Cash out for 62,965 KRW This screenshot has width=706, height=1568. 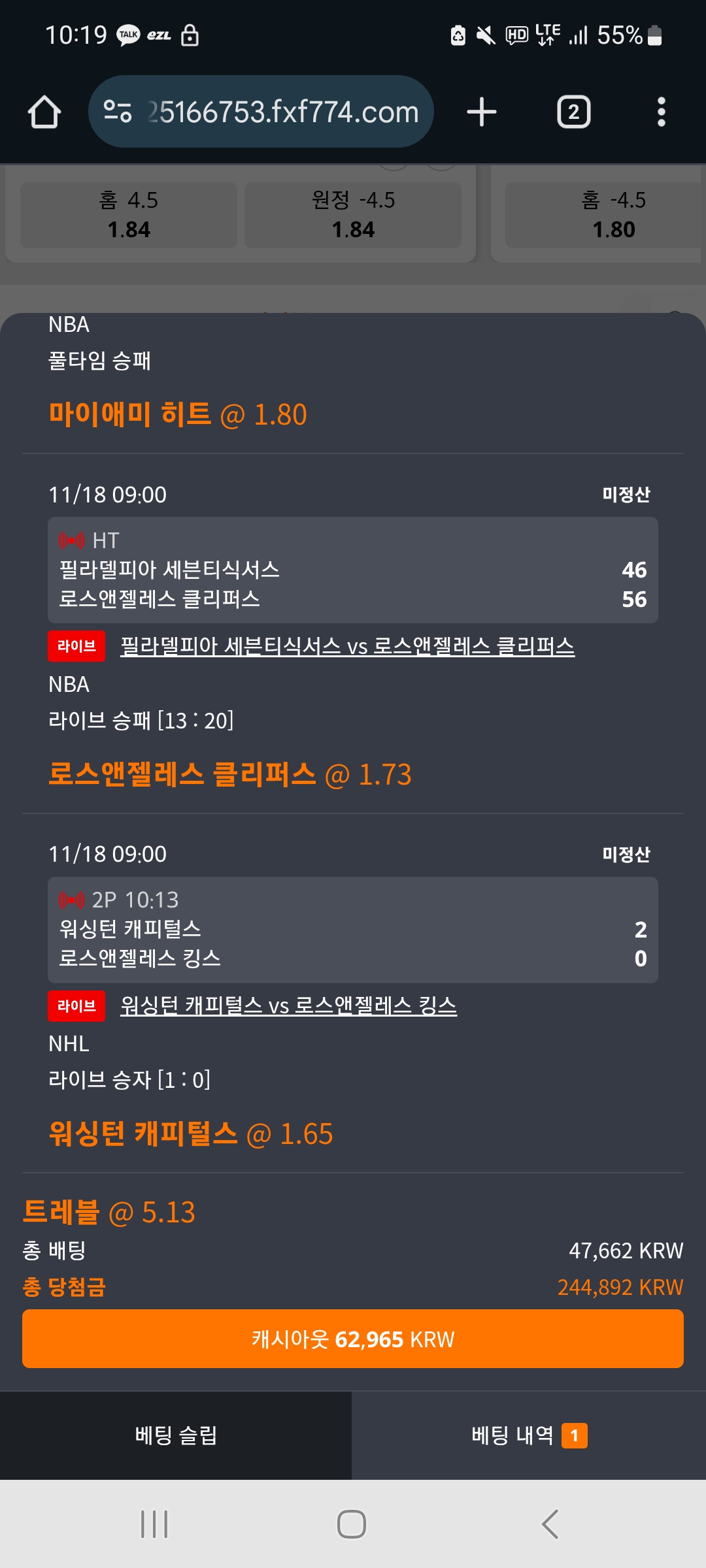[353, 1339]
